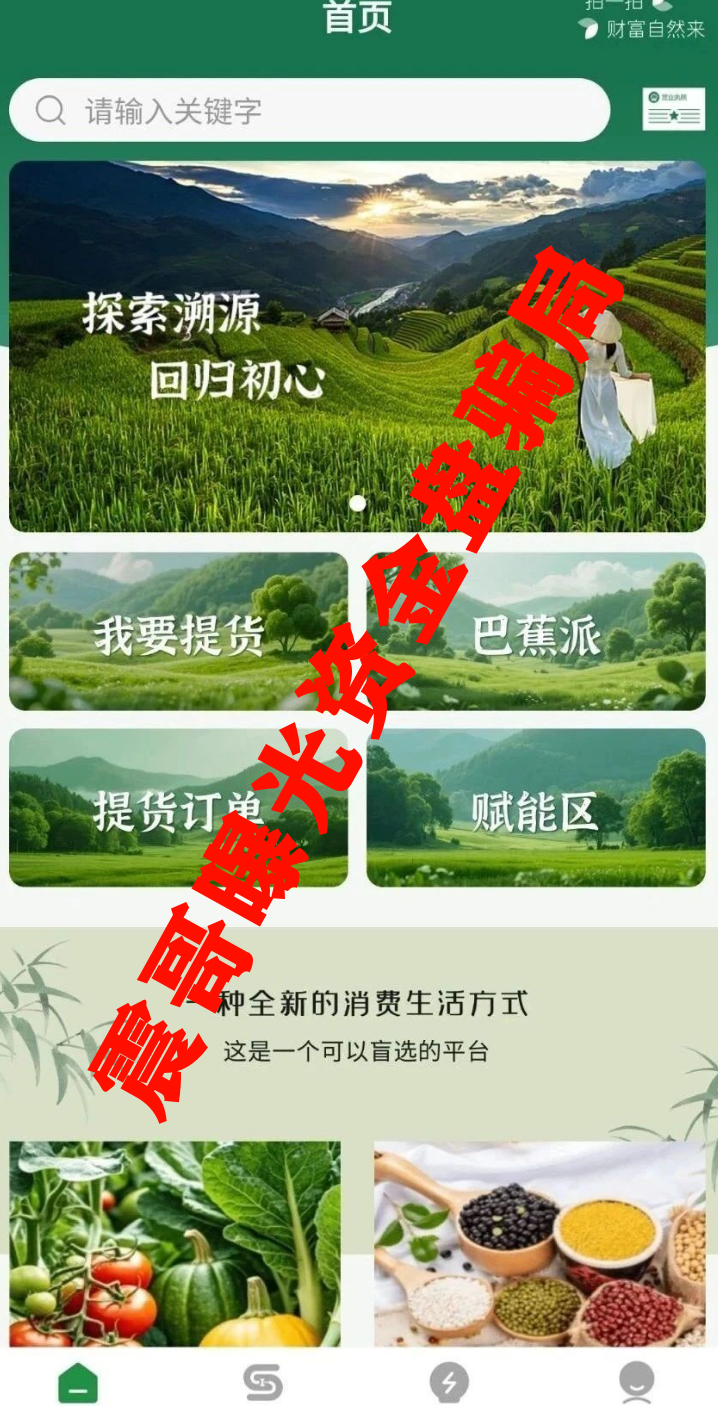Open the 提货订单 tile

(x=178, y=808)
